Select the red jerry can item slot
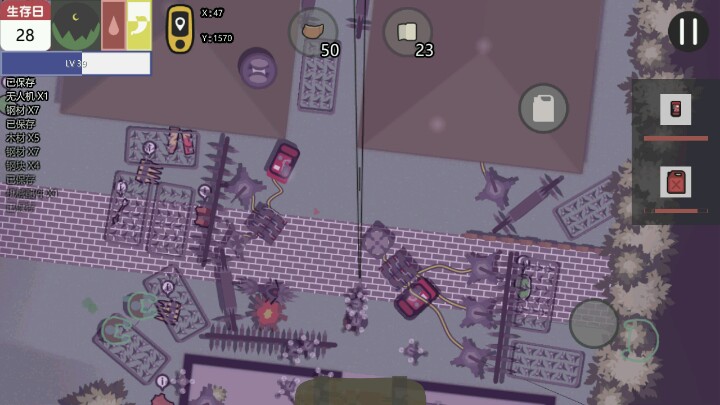The height and width of the screenshot is (405, 720). (x=676, y=183)
